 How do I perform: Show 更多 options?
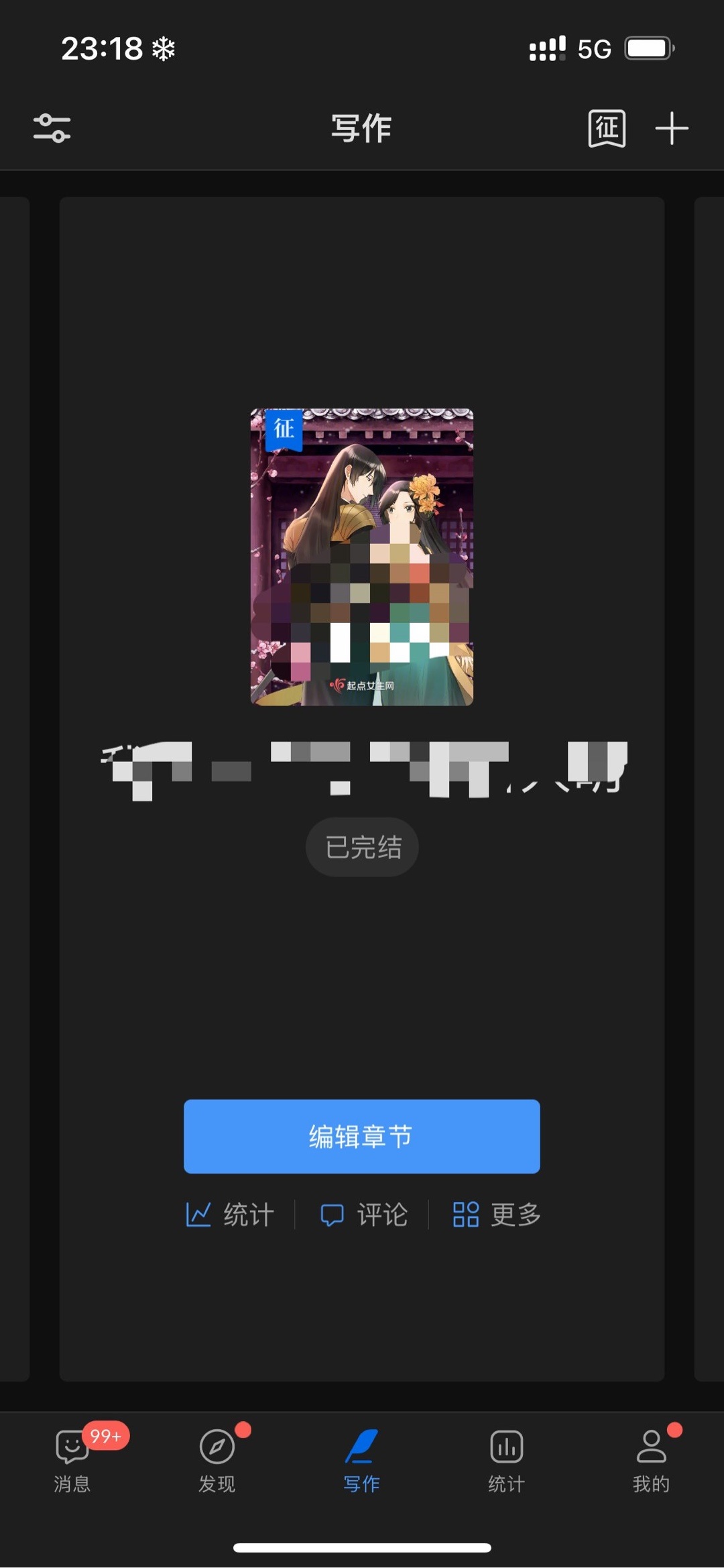coord(497,1215)
